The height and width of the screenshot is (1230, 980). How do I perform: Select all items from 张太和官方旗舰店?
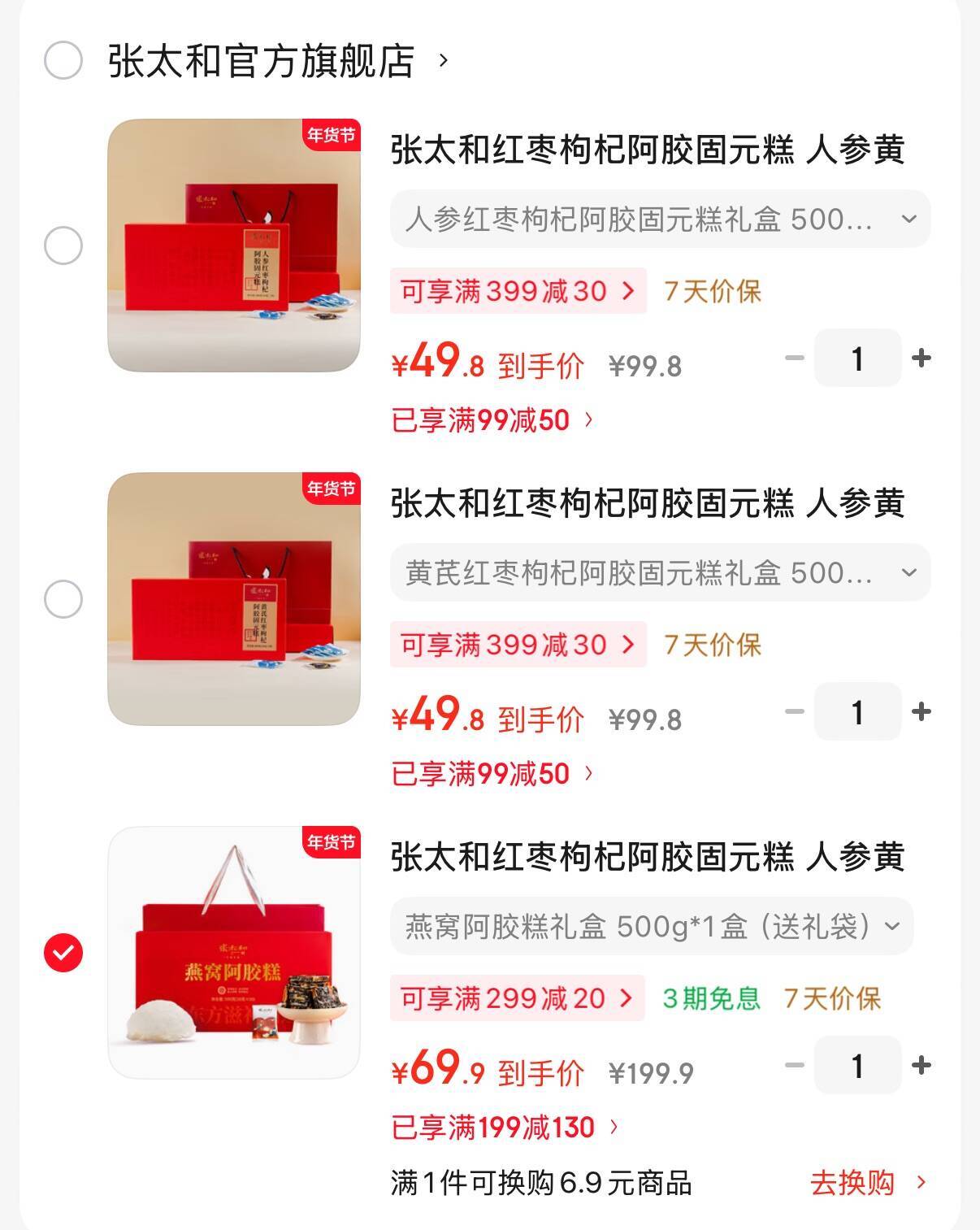click(x=63, y=61)
